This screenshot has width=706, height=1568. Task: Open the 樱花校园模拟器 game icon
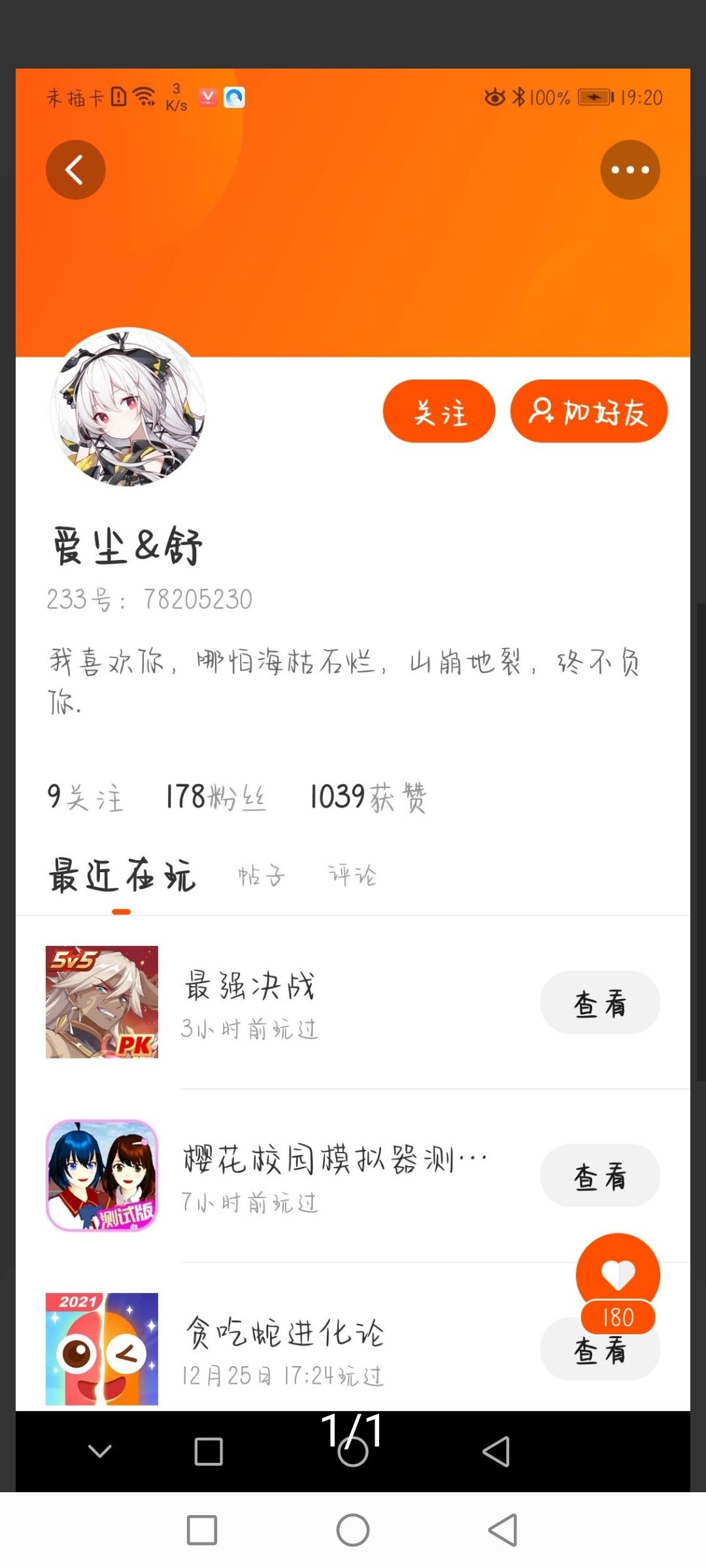pyautogui.click(x=102, y=1175)
